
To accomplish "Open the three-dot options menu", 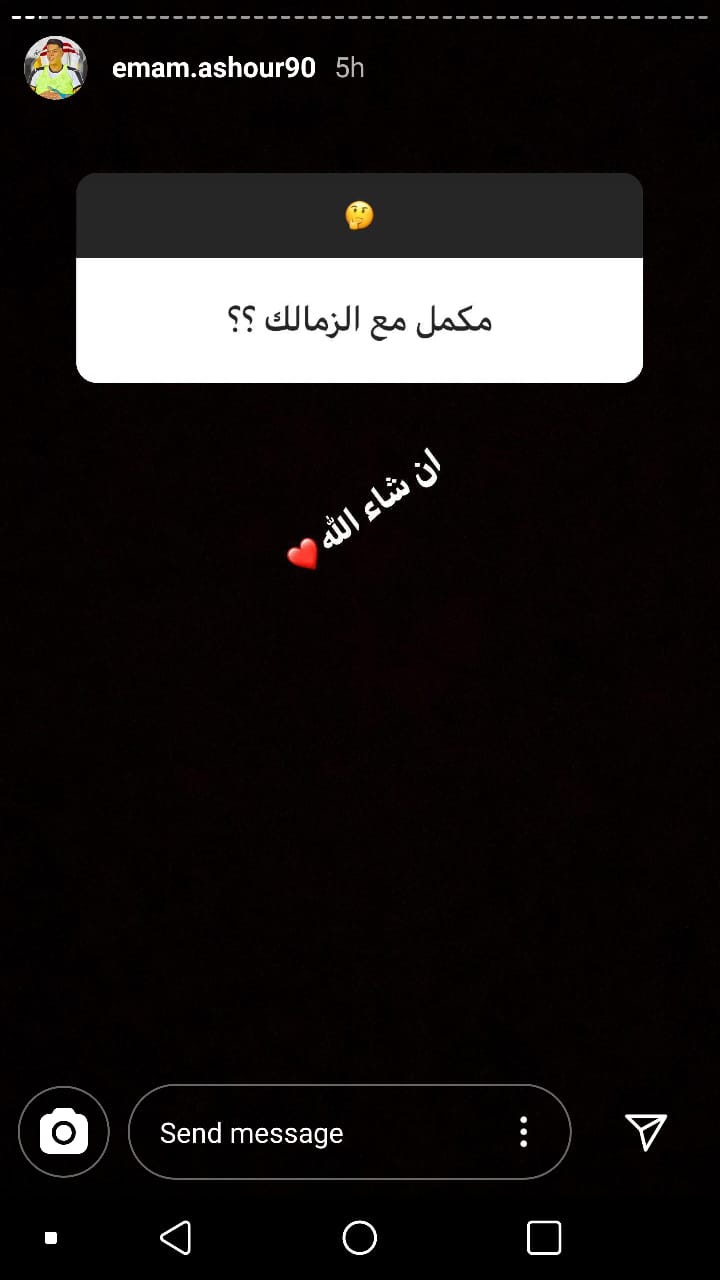I will pyautogui.click(x=523, y=1131).
